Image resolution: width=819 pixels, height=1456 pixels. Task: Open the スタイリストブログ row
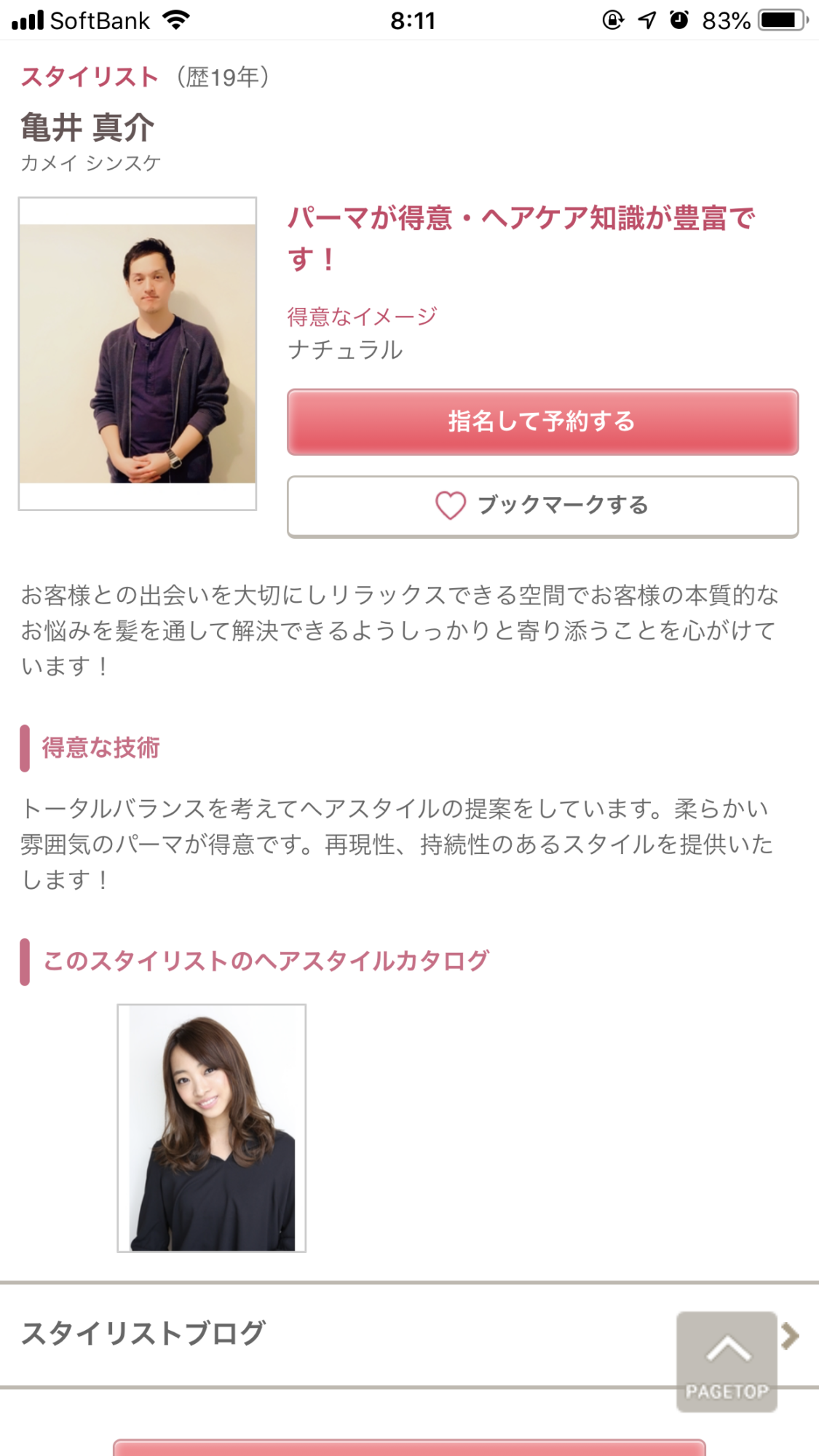pyautogui.click(x=328, y=1334)
